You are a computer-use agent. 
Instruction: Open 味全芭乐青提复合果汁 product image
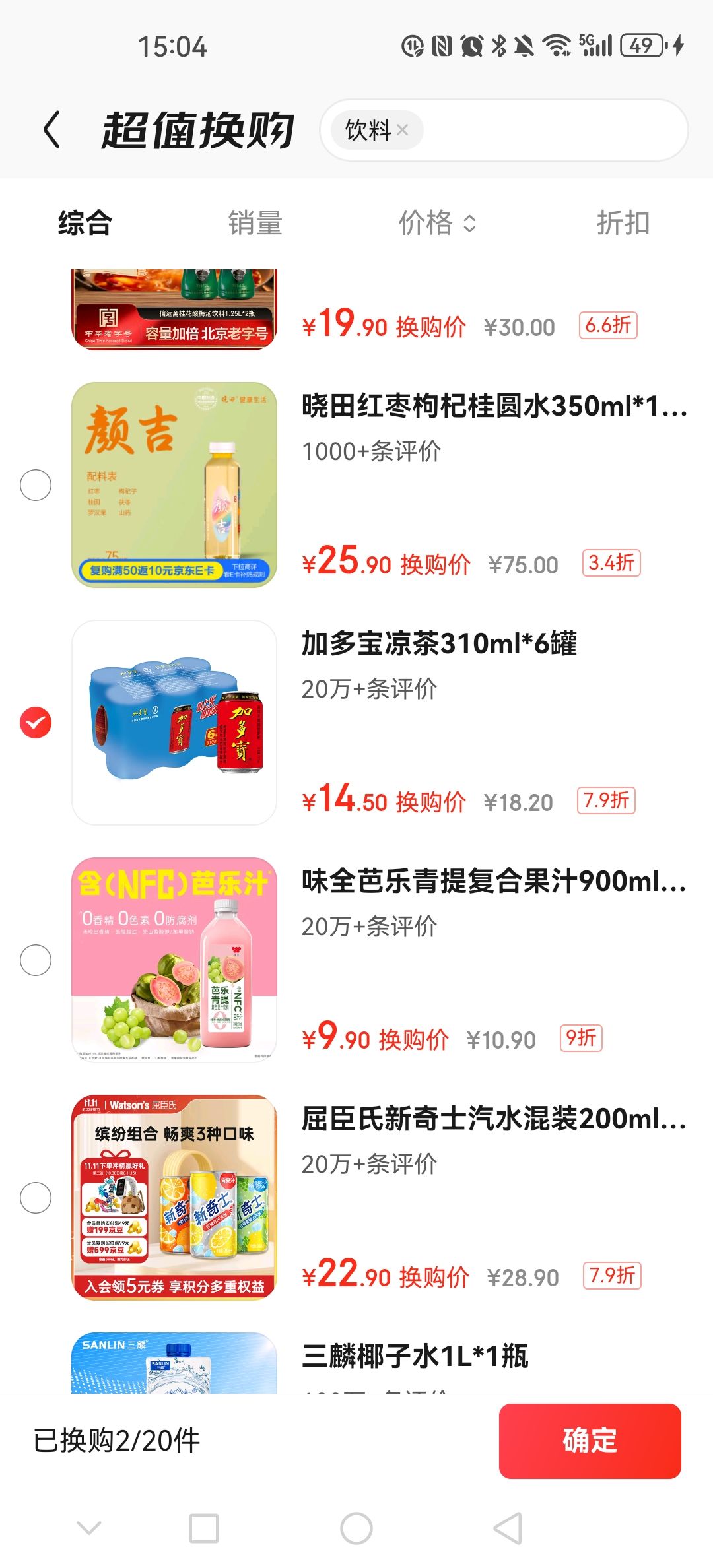[174, 960]
